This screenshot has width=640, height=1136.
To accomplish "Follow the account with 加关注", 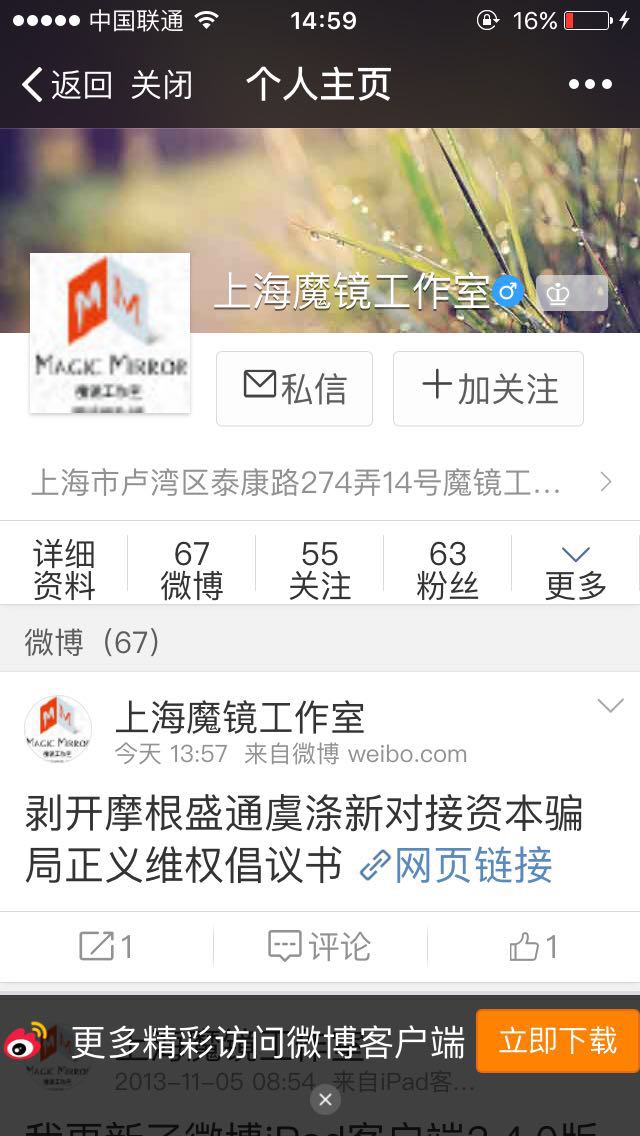I will click(x=488, y=388).
